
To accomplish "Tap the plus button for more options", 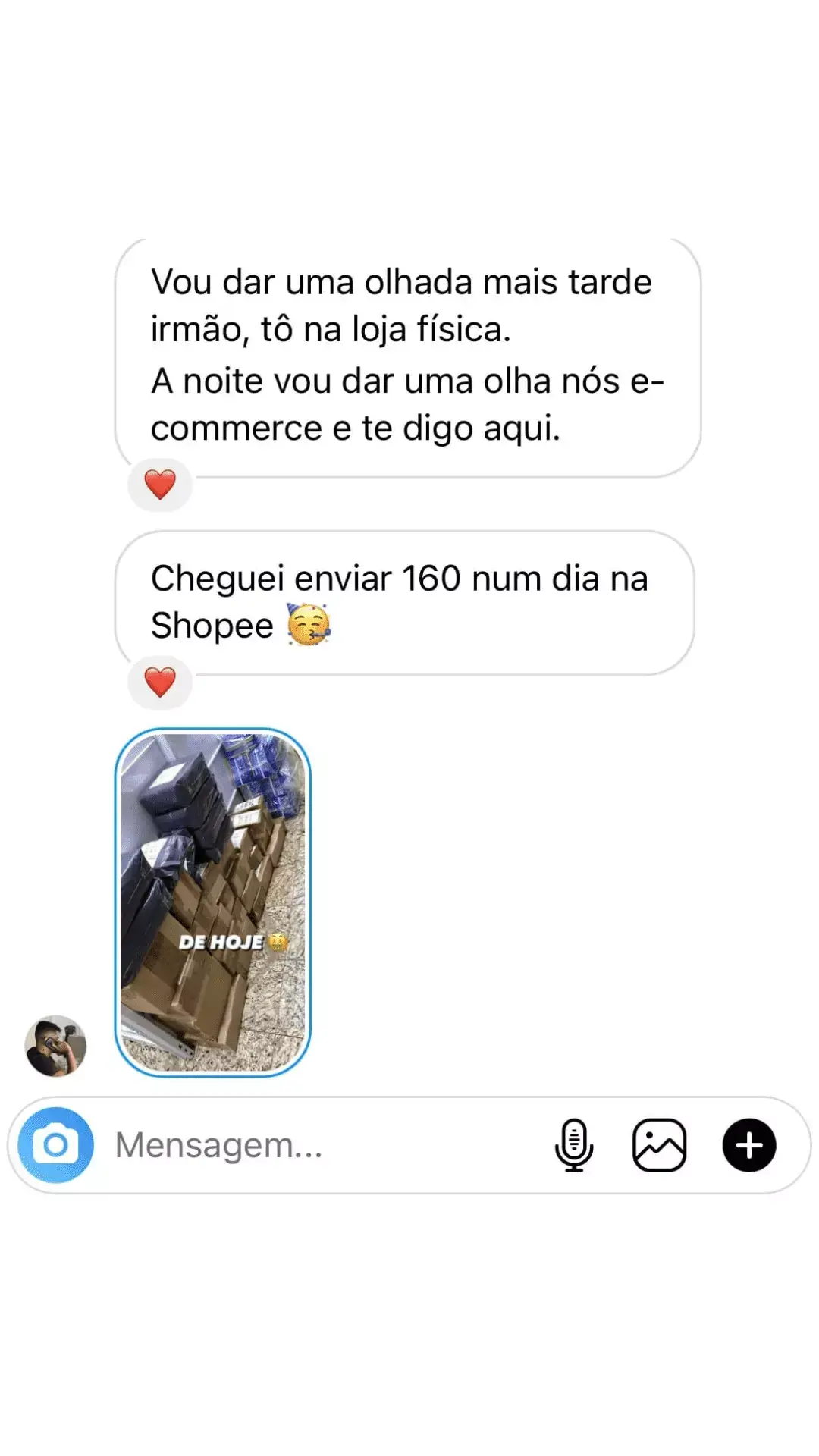I will click(x=748, y=1145).
